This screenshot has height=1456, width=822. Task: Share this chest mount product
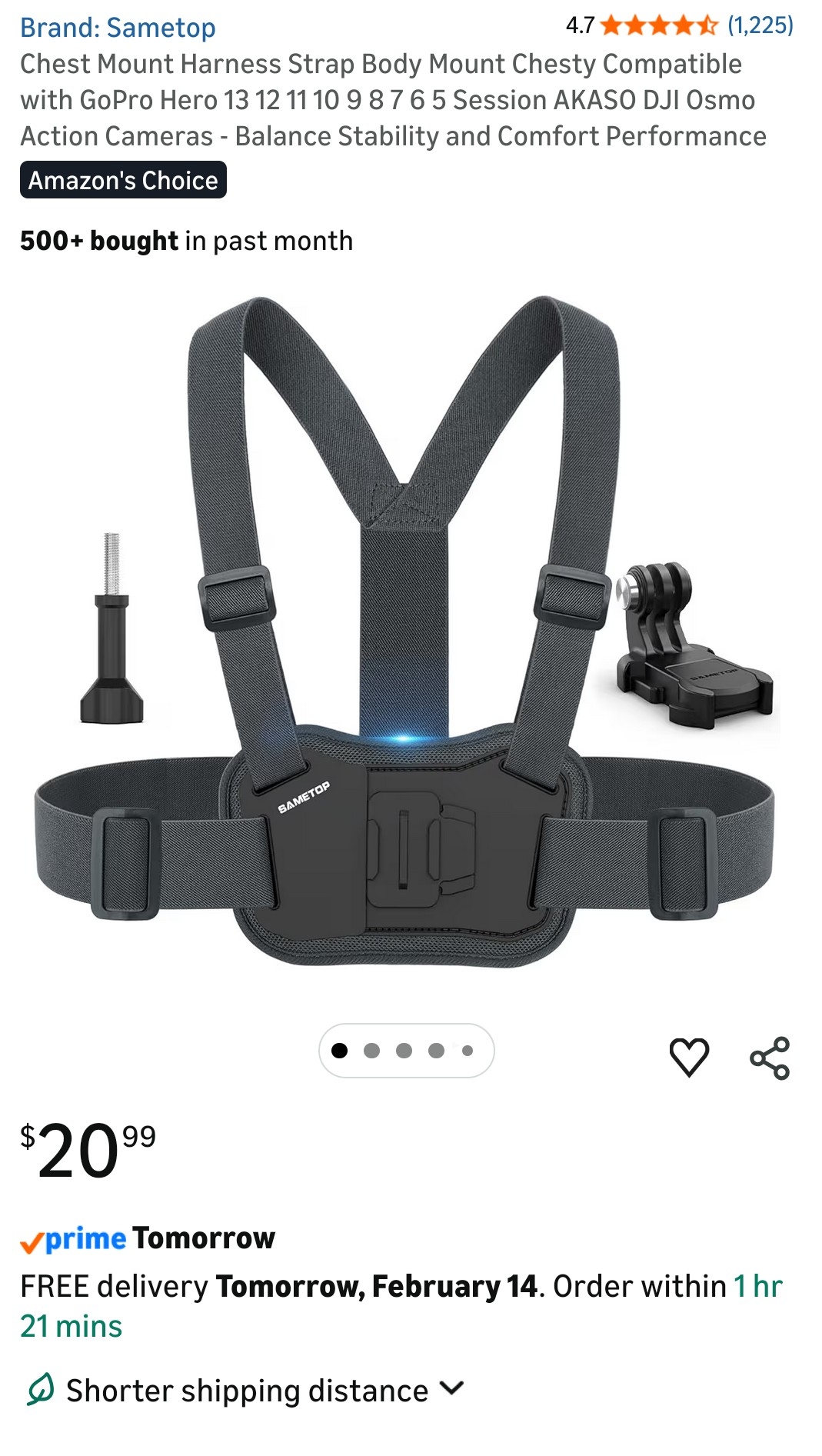coord(770,1058)
